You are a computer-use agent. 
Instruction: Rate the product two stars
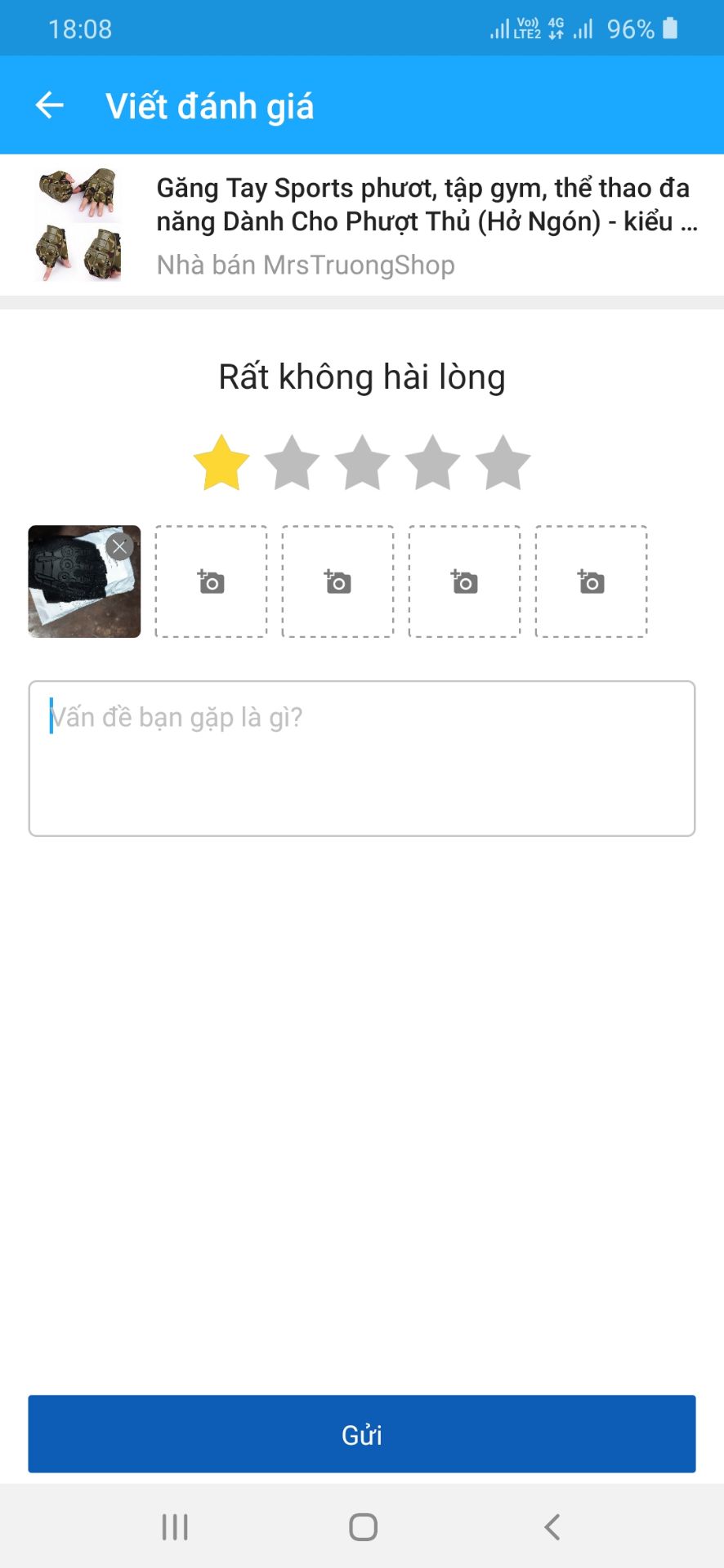[292, 463]
